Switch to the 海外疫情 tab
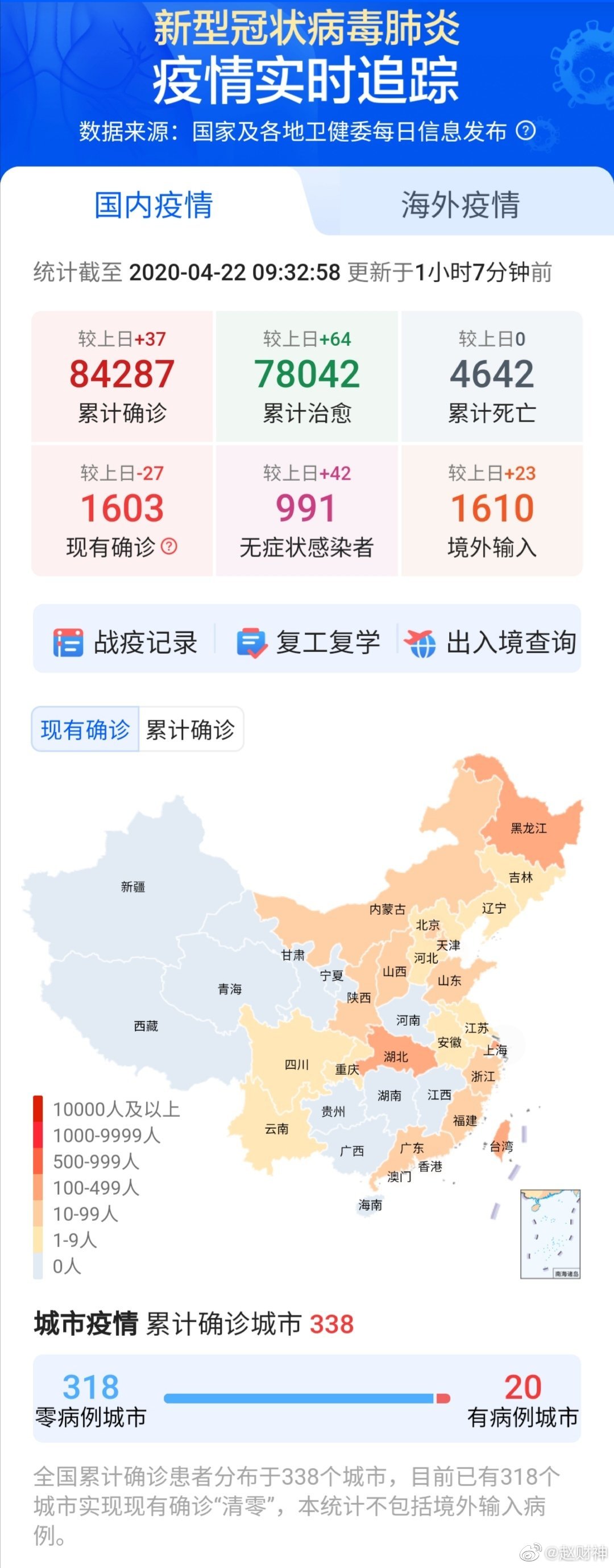Image resolution: width=614 pixels, height=1568 pixels. click(x=460, y=207)
